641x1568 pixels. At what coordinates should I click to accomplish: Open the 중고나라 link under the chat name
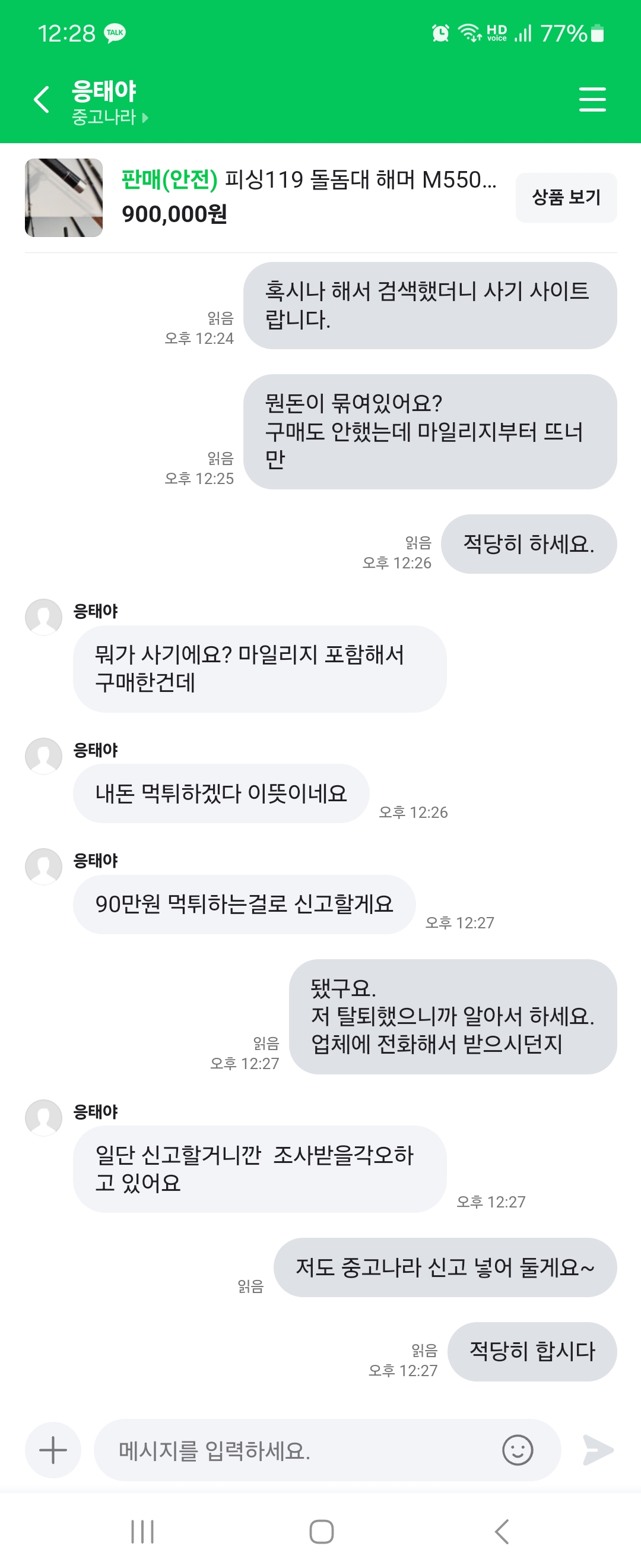coord(109,117)
